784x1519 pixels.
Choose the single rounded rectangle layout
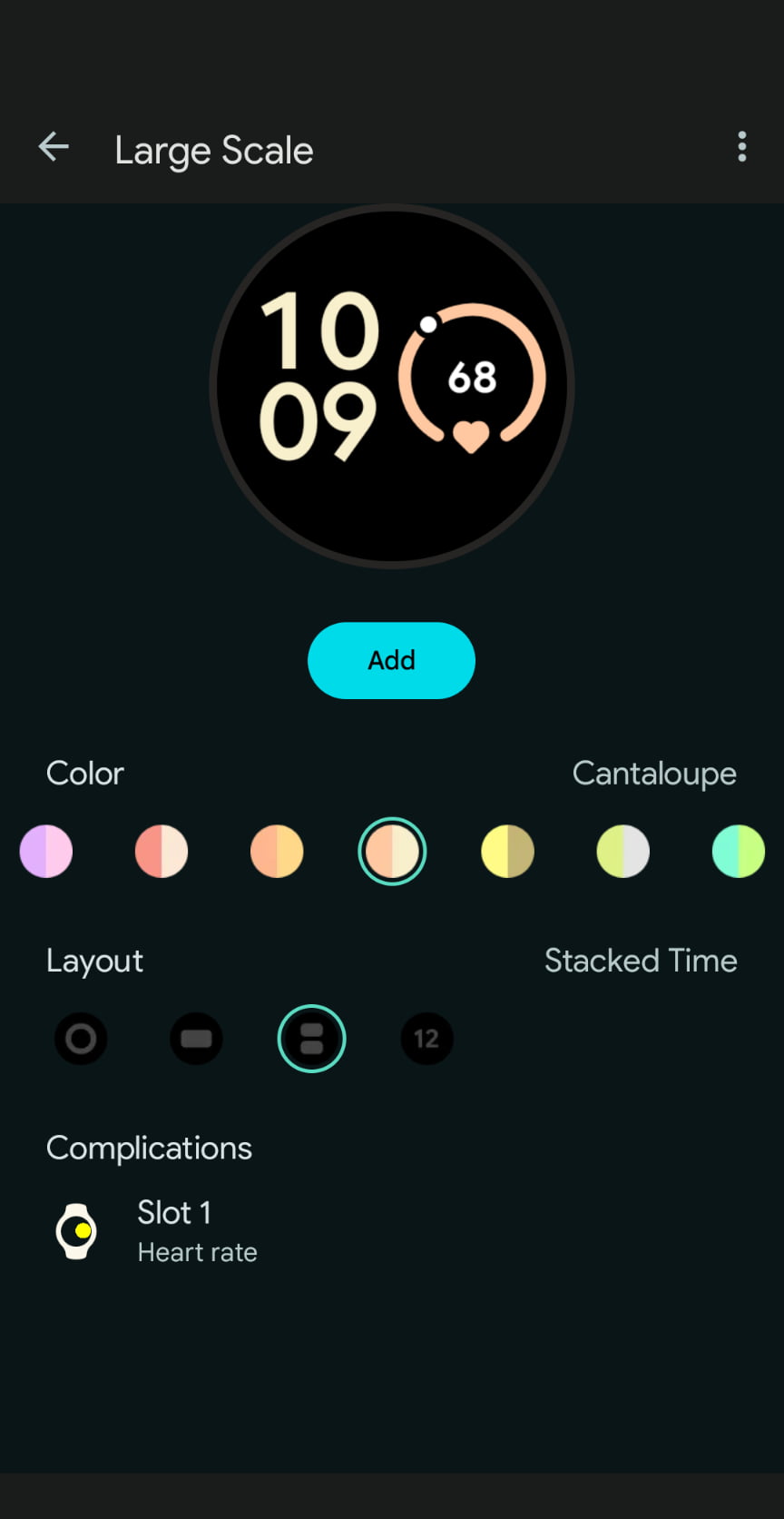[196, 1038]
